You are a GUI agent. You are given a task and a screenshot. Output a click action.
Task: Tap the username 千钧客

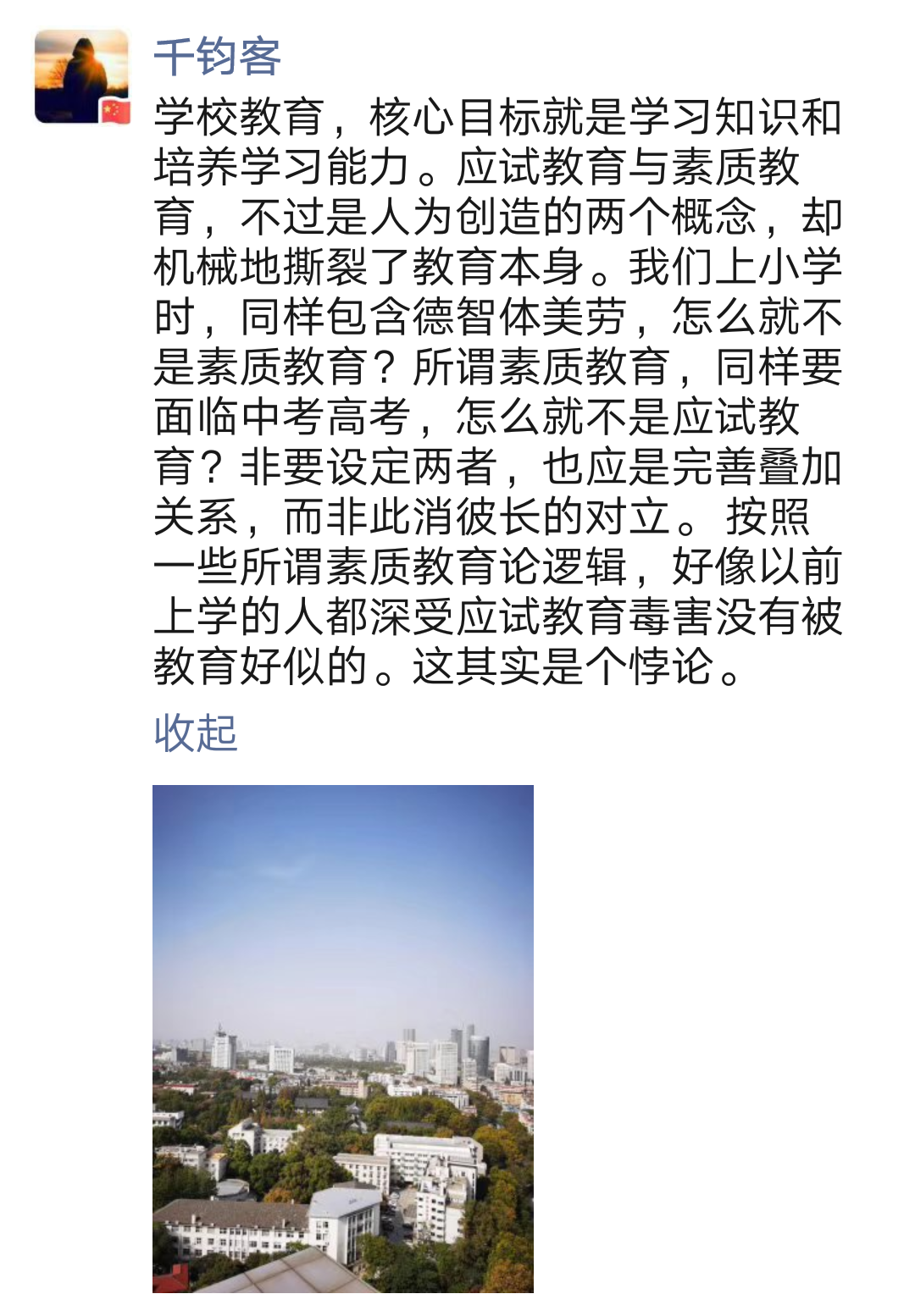pyautogui.click(x=217, y=57)
